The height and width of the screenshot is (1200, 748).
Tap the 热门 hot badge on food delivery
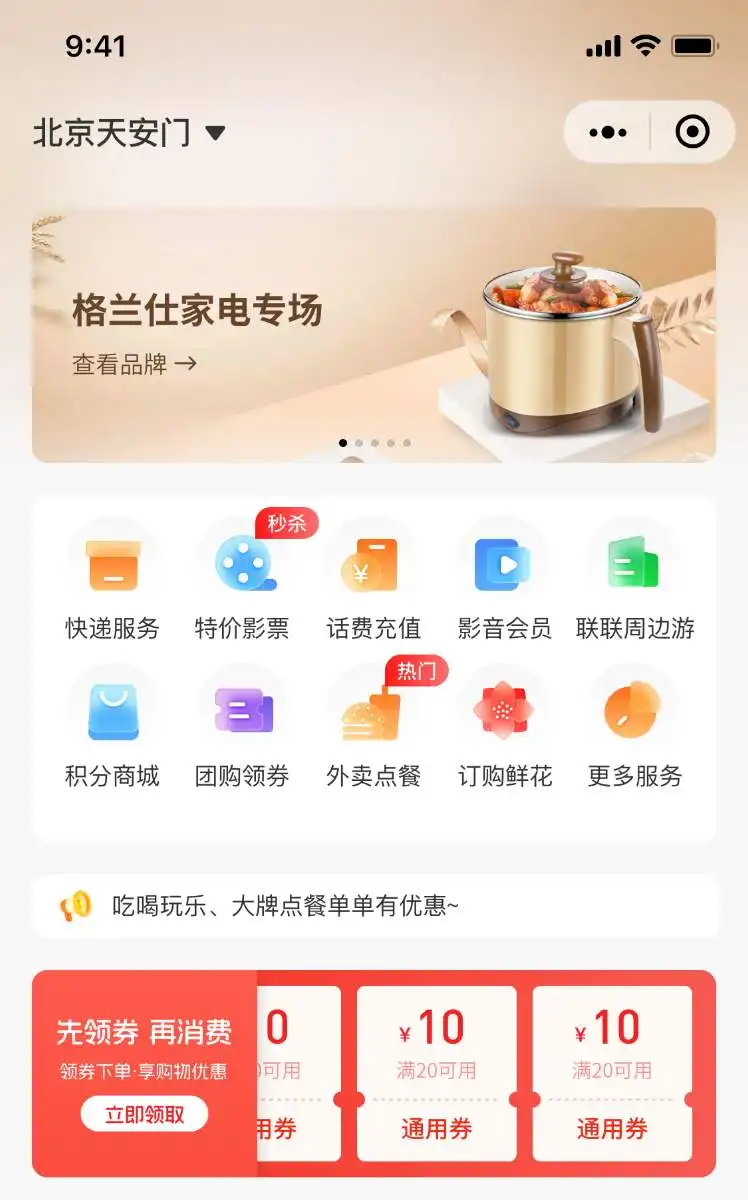tap(418, 672)
